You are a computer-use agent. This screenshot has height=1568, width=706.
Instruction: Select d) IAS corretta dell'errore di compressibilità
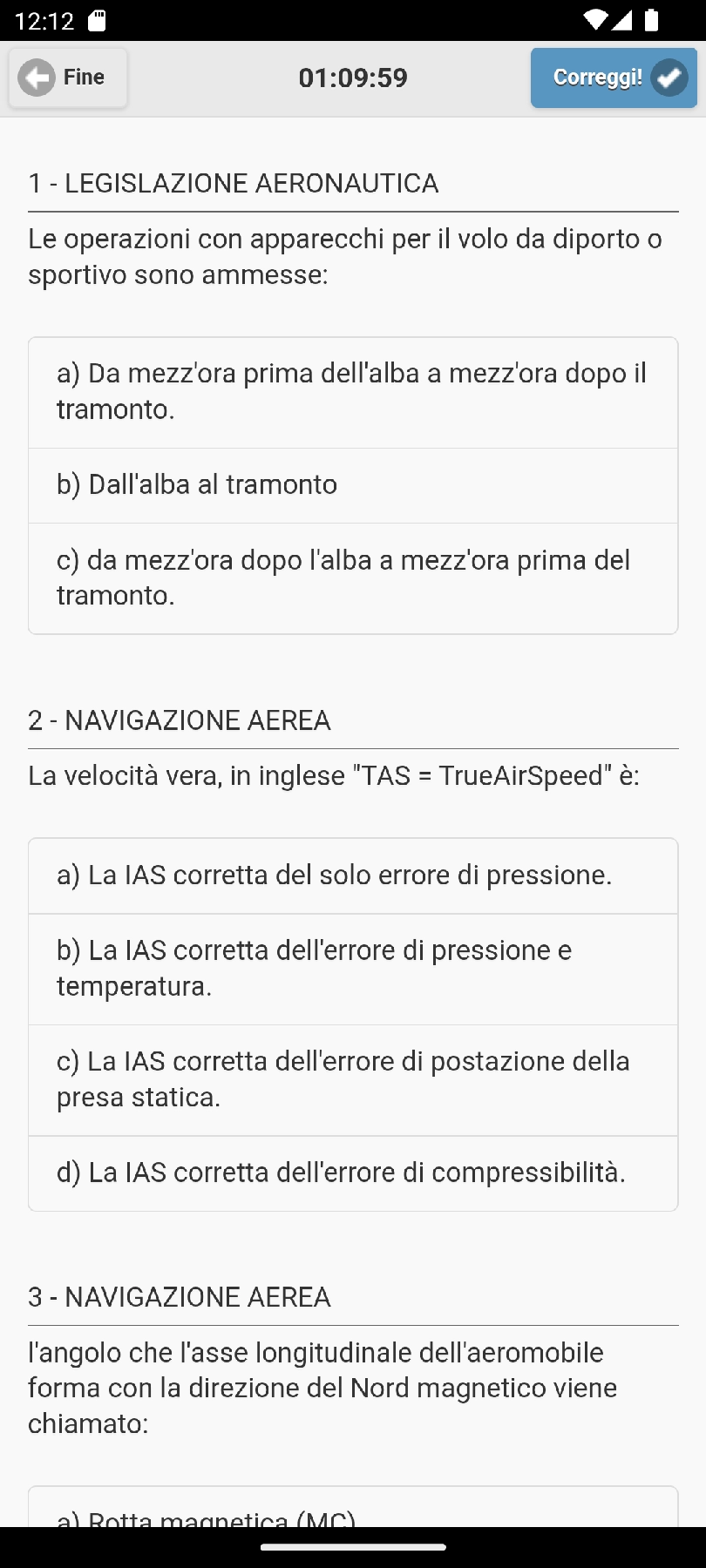(x=352, y=1173)
